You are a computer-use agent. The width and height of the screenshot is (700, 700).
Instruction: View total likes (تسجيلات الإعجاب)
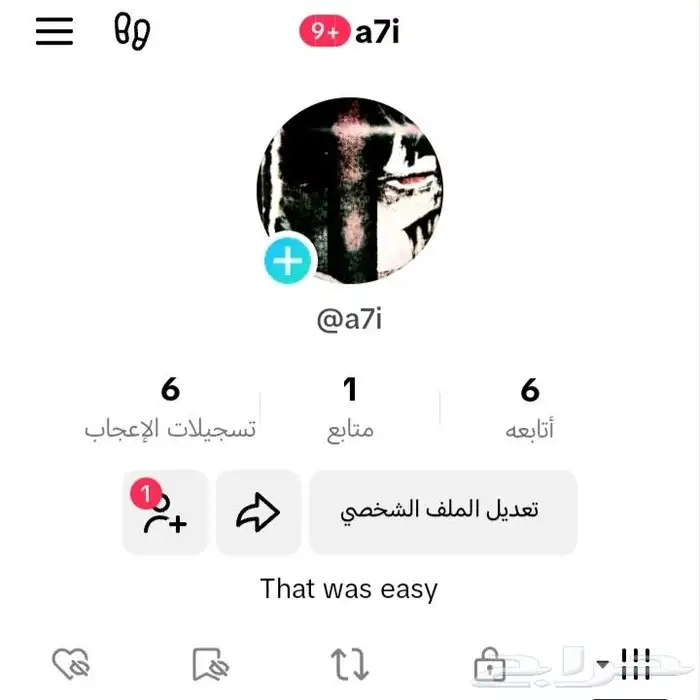click(170, 408)
